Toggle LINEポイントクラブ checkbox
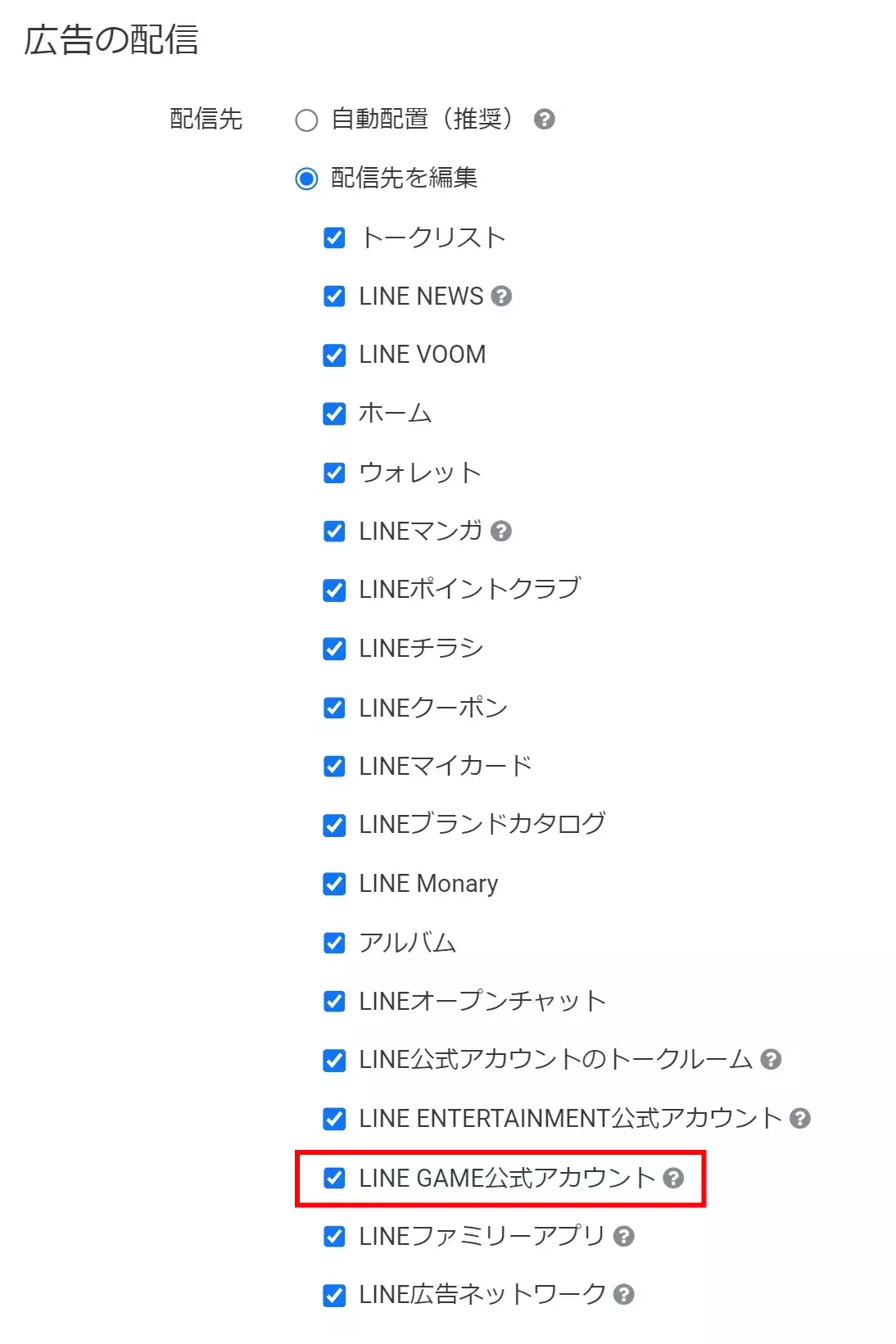Image resolution: width=896 pixels, height=1344 pixels. pos(334,591)
